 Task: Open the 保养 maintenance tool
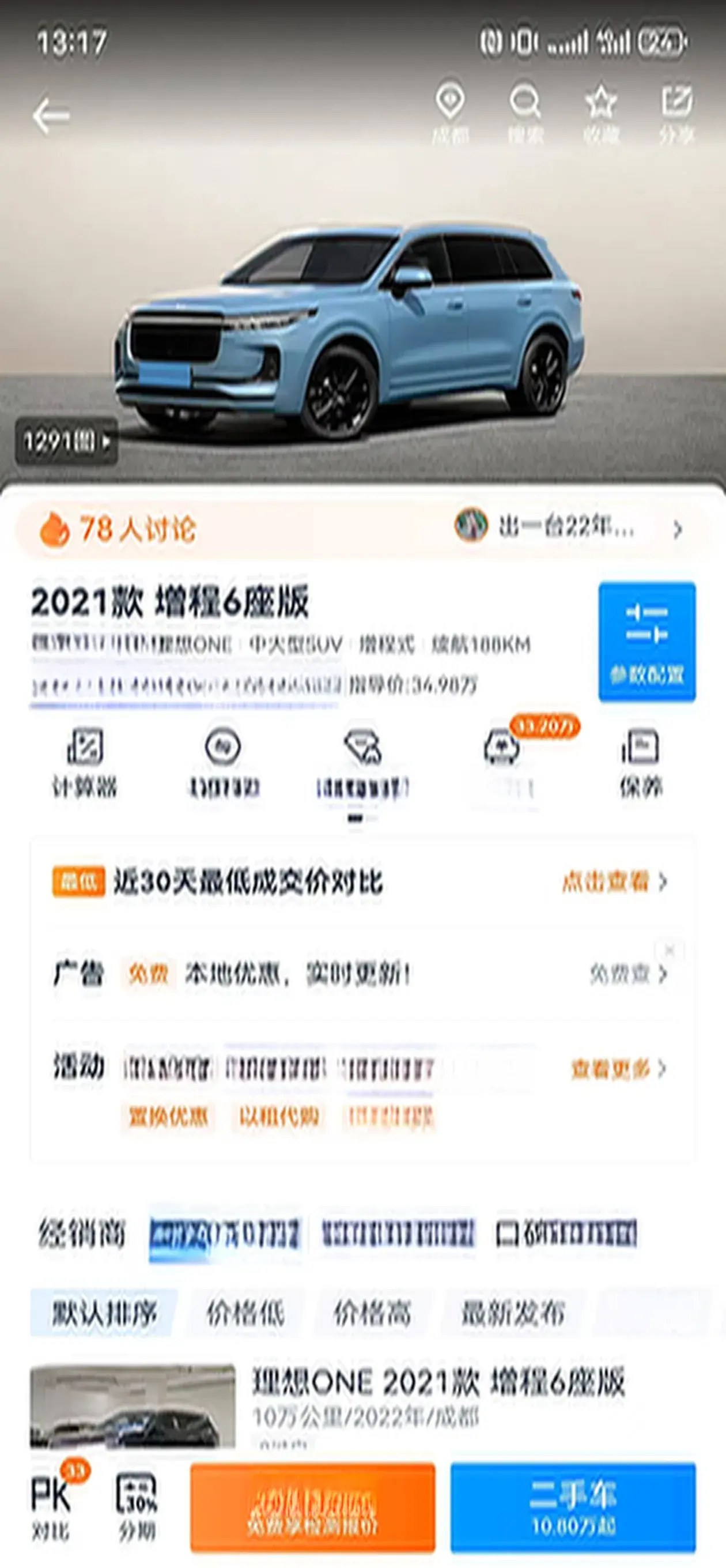click(640, 762)
